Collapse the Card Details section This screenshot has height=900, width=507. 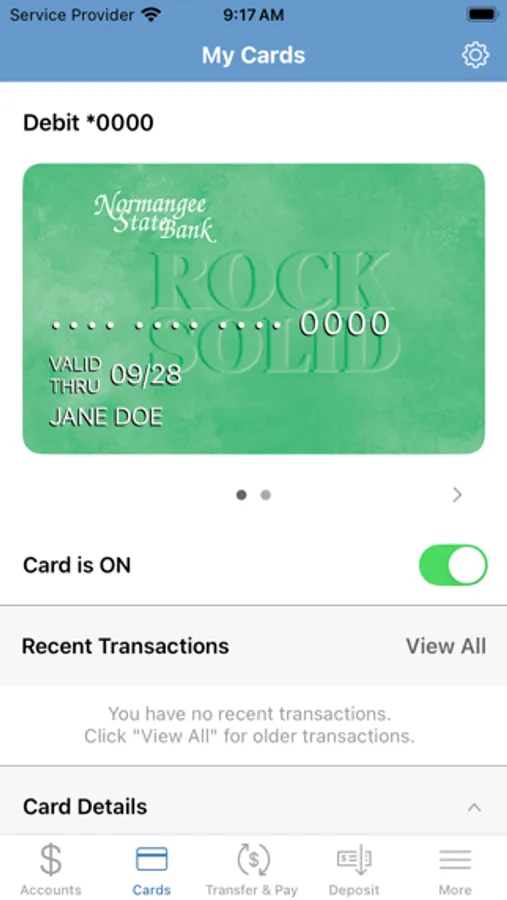(474, 808)
